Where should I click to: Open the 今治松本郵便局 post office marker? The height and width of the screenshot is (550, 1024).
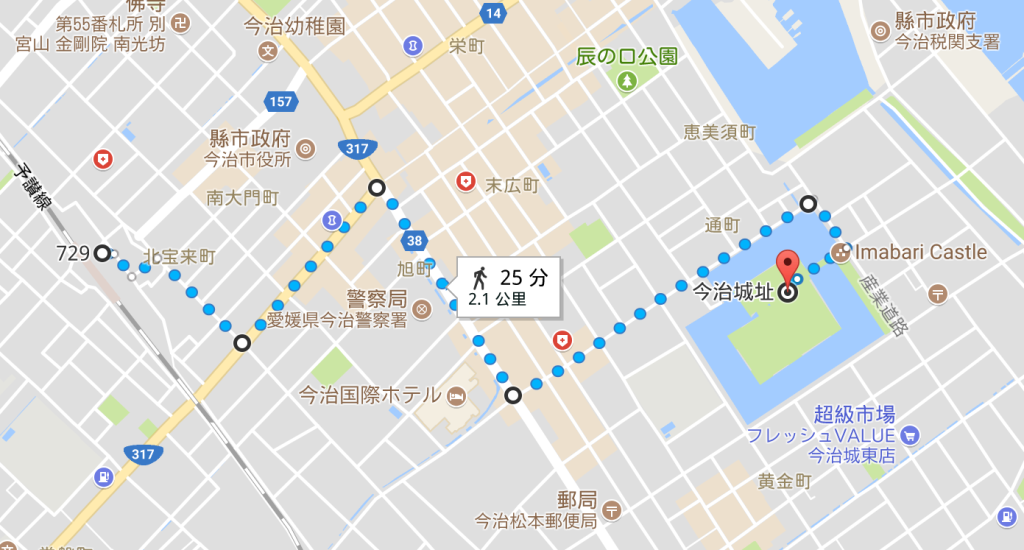click(x=612, y=511)
